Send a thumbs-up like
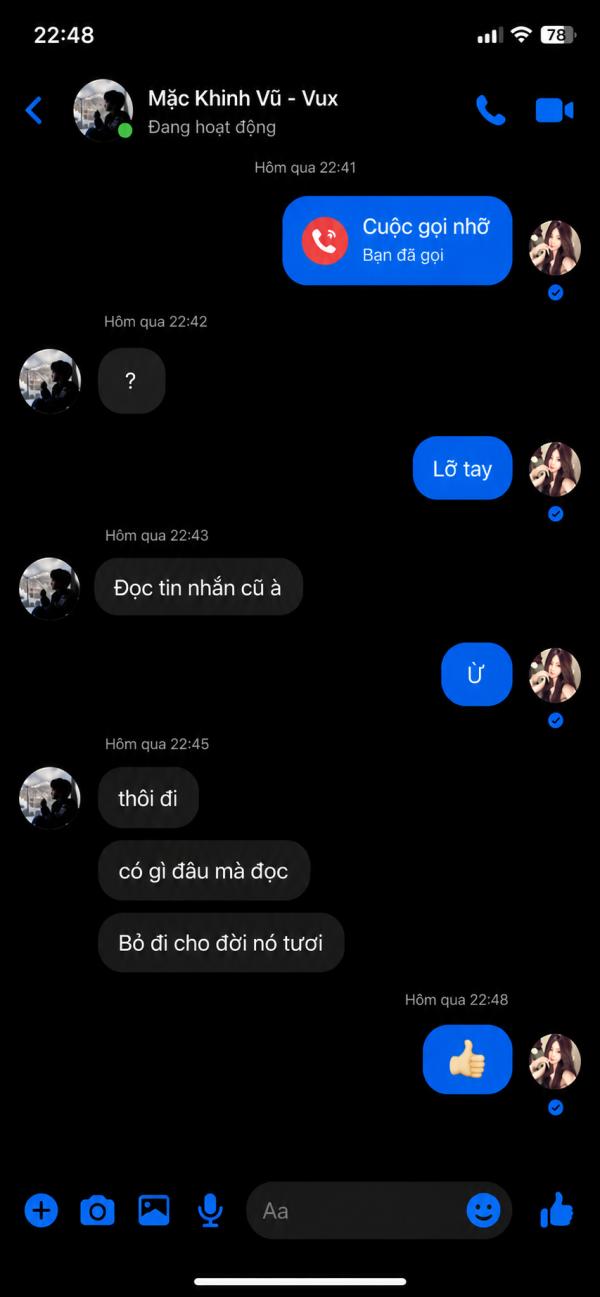The height and width of the screenshot is (1297, 600). tap(556, 1211)
